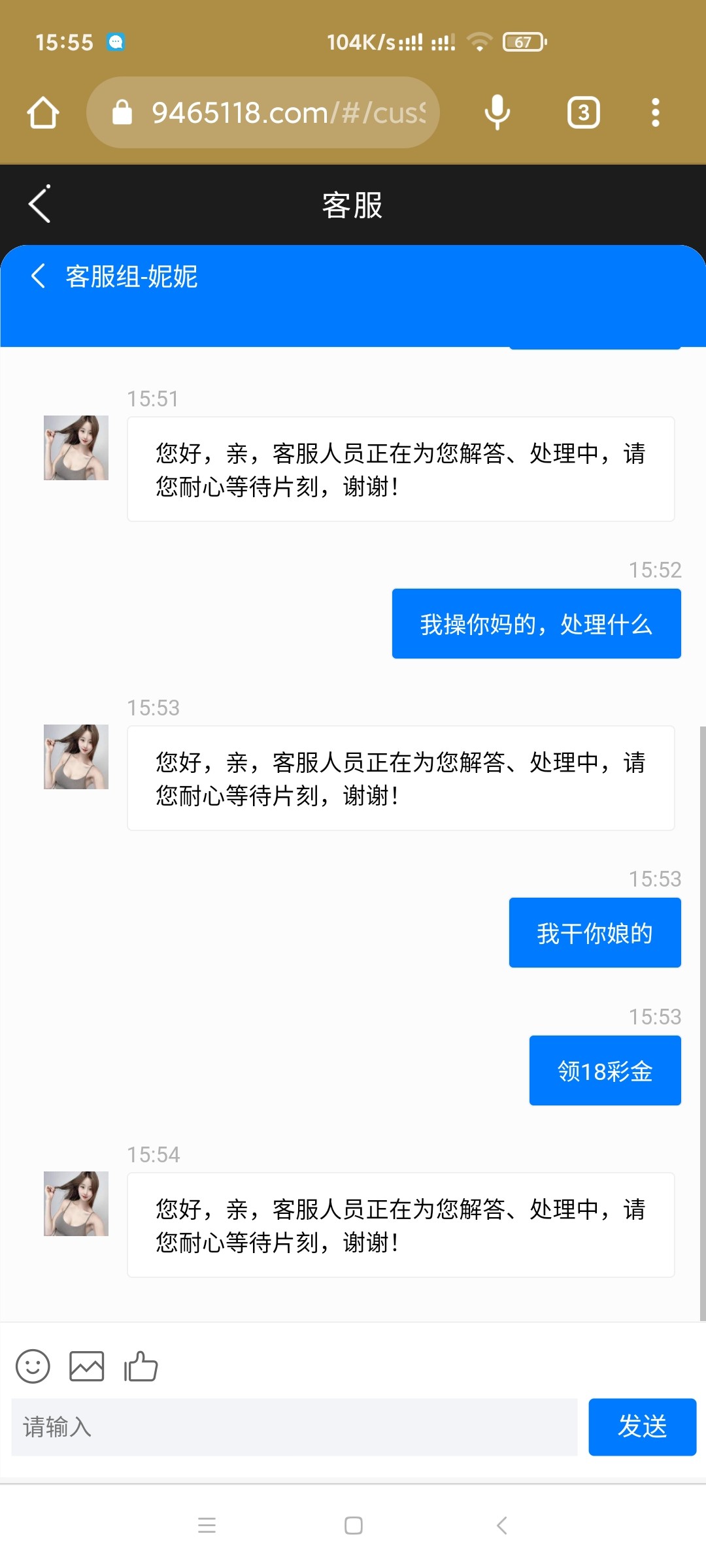Send the message with 发送
This screenshot has height=1568, width=706.
pos(642,1427)
